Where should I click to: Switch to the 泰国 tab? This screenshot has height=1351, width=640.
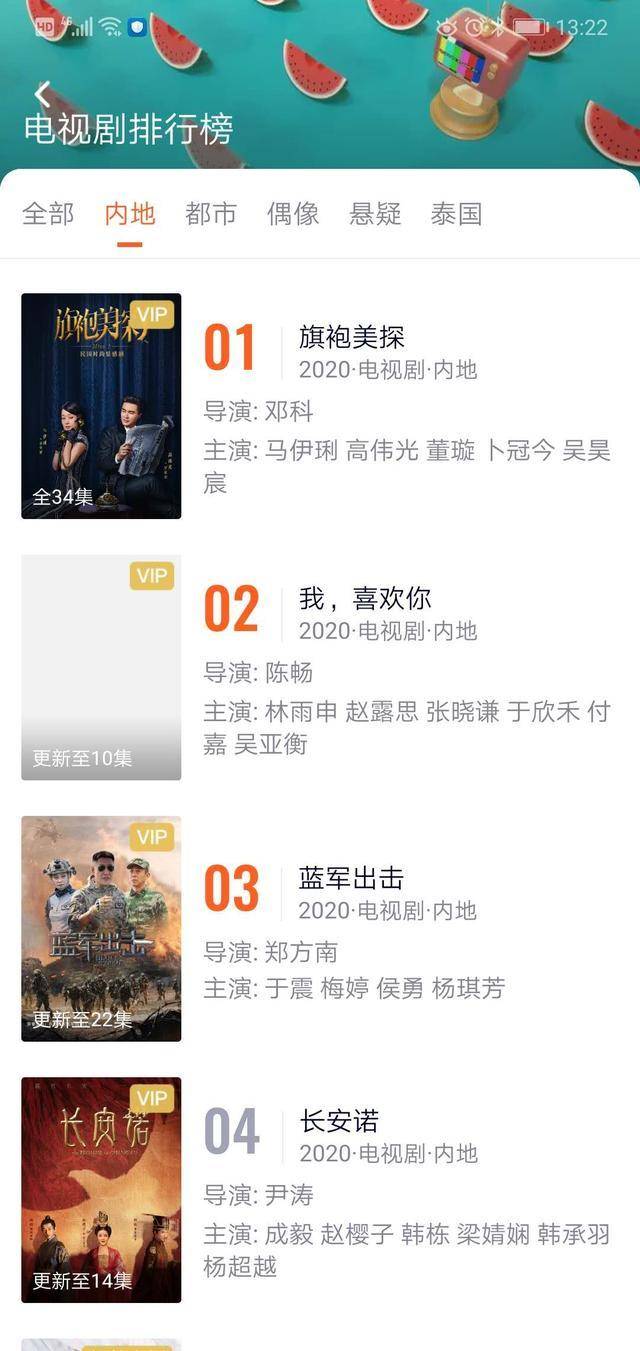click(x=457, y=214)
